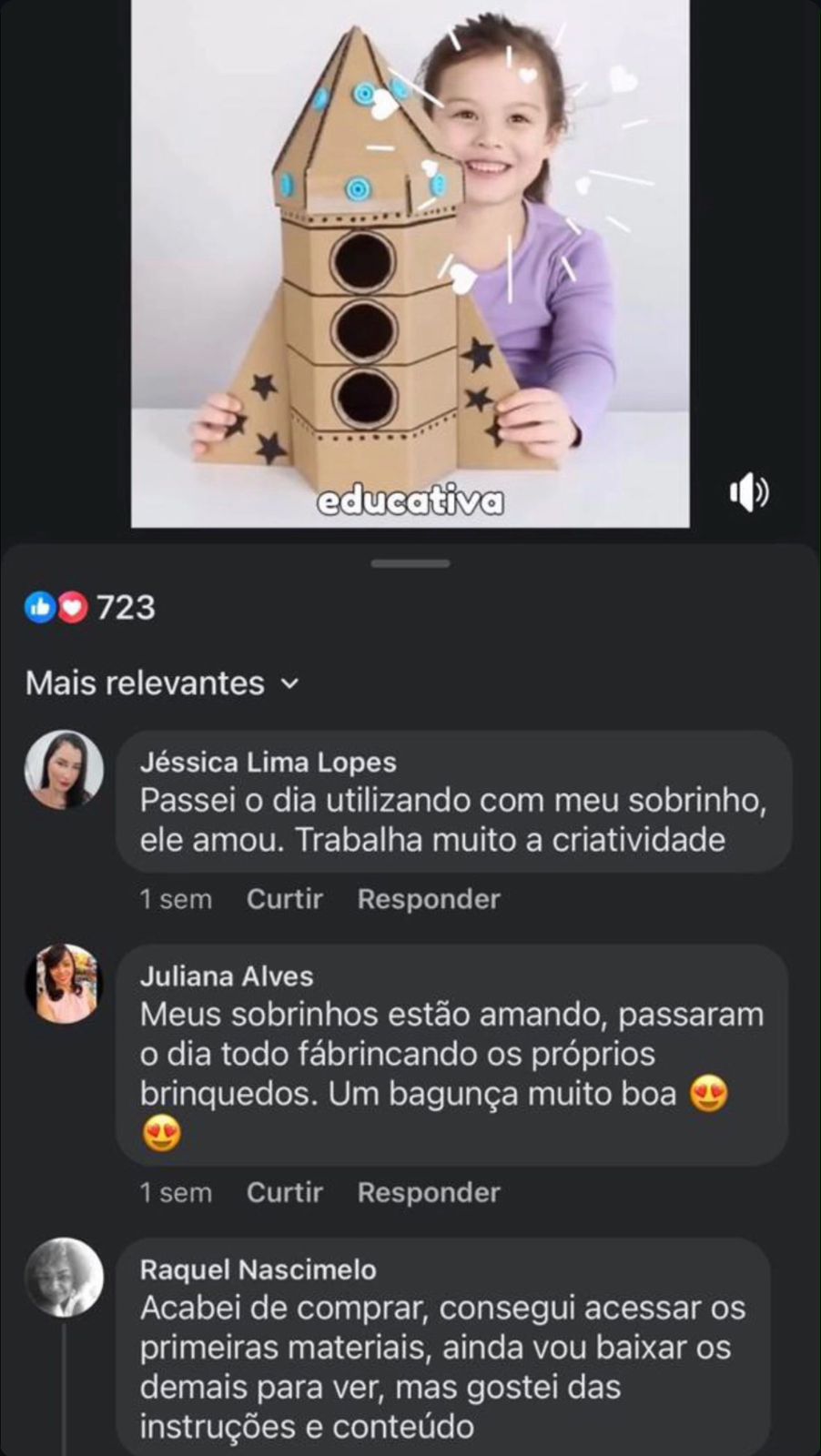Open the Mais relevantes sort dropdown
Image resolution: width=821 pixels, height=1456 pixels.
click(162, 682)
